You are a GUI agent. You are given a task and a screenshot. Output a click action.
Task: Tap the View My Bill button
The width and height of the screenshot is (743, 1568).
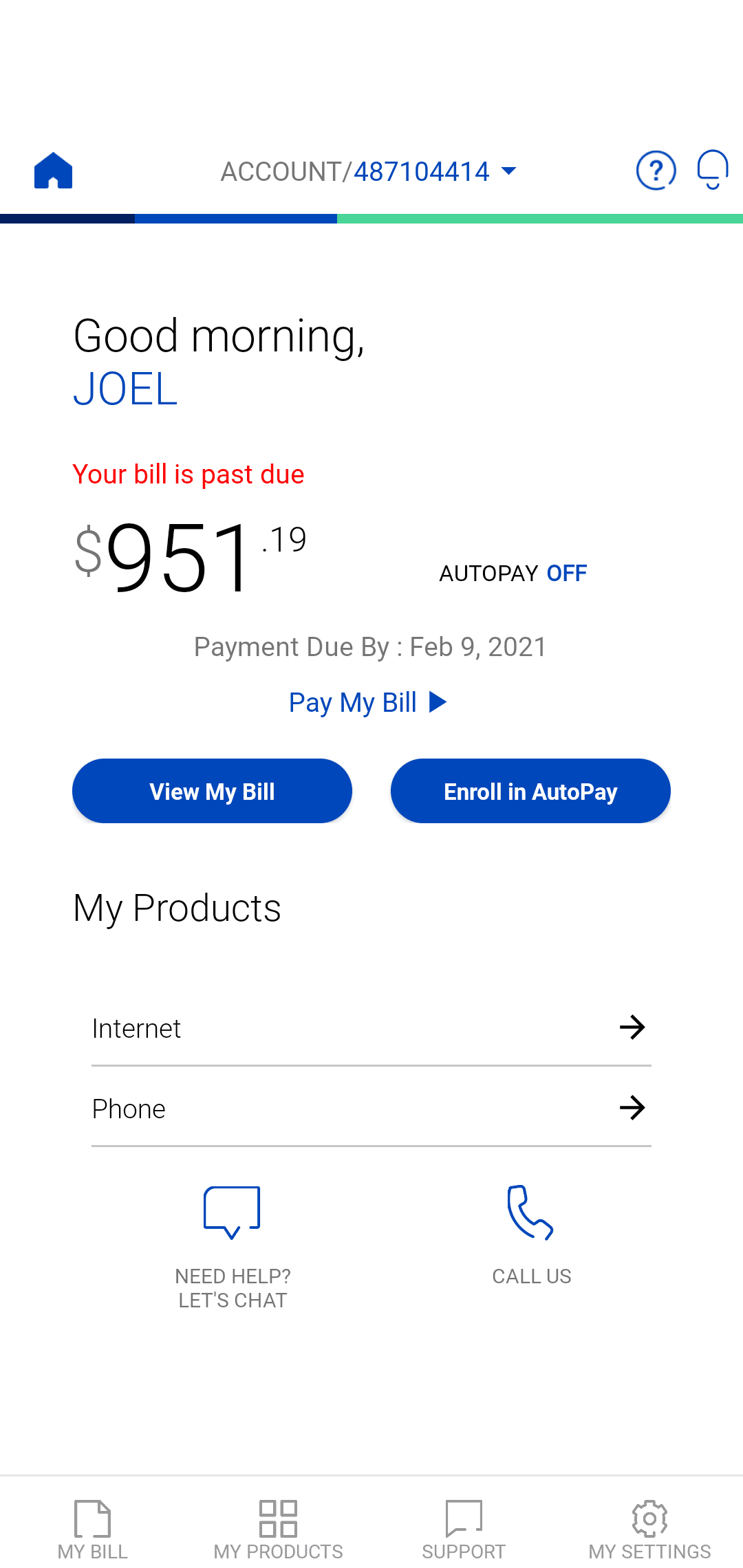[x=212, y=792]
